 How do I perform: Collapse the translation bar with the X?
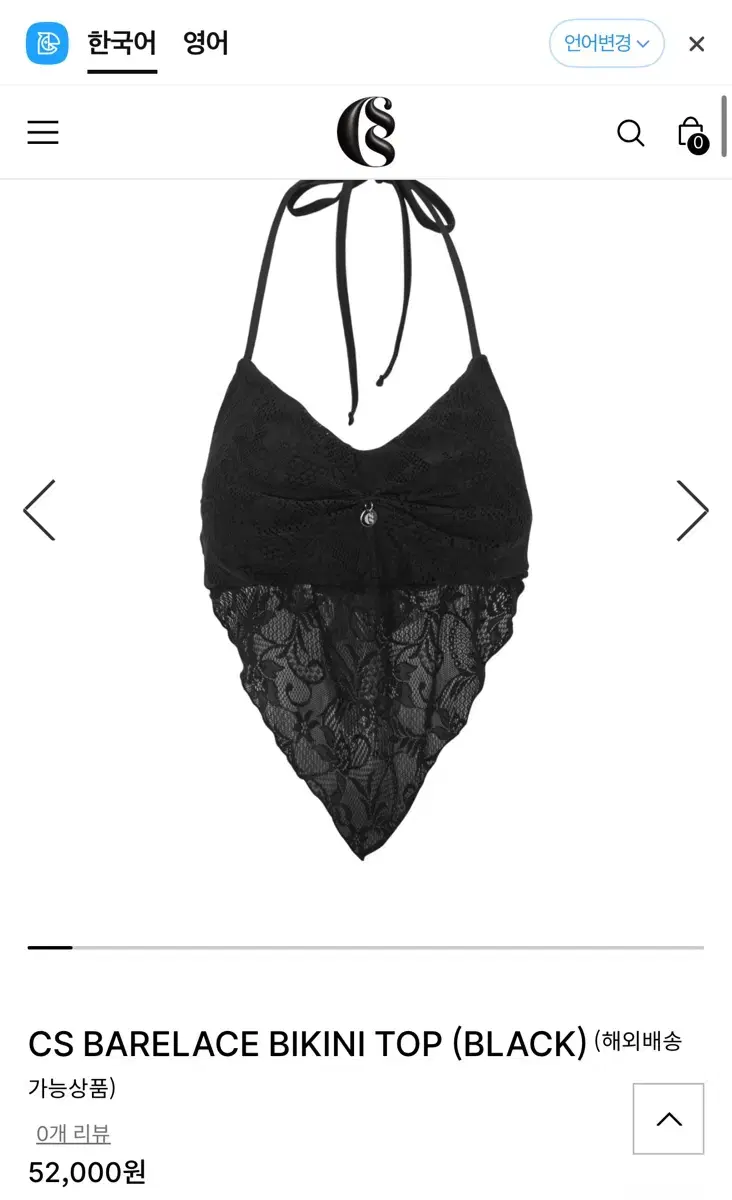click(696, 43)
